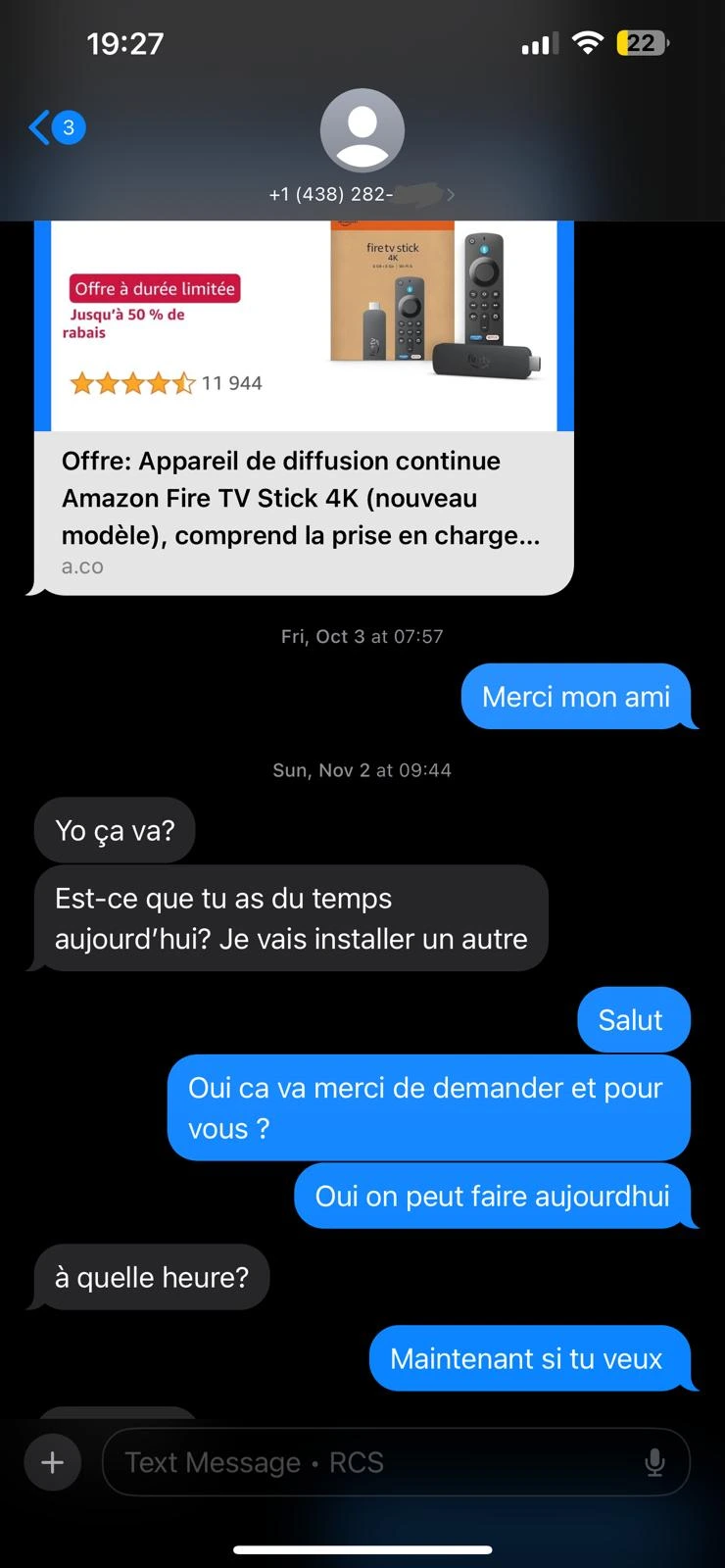Select the Text Message RCS input field
725x1568 pixels.
pyautogui.click(x=294, y=1461)
